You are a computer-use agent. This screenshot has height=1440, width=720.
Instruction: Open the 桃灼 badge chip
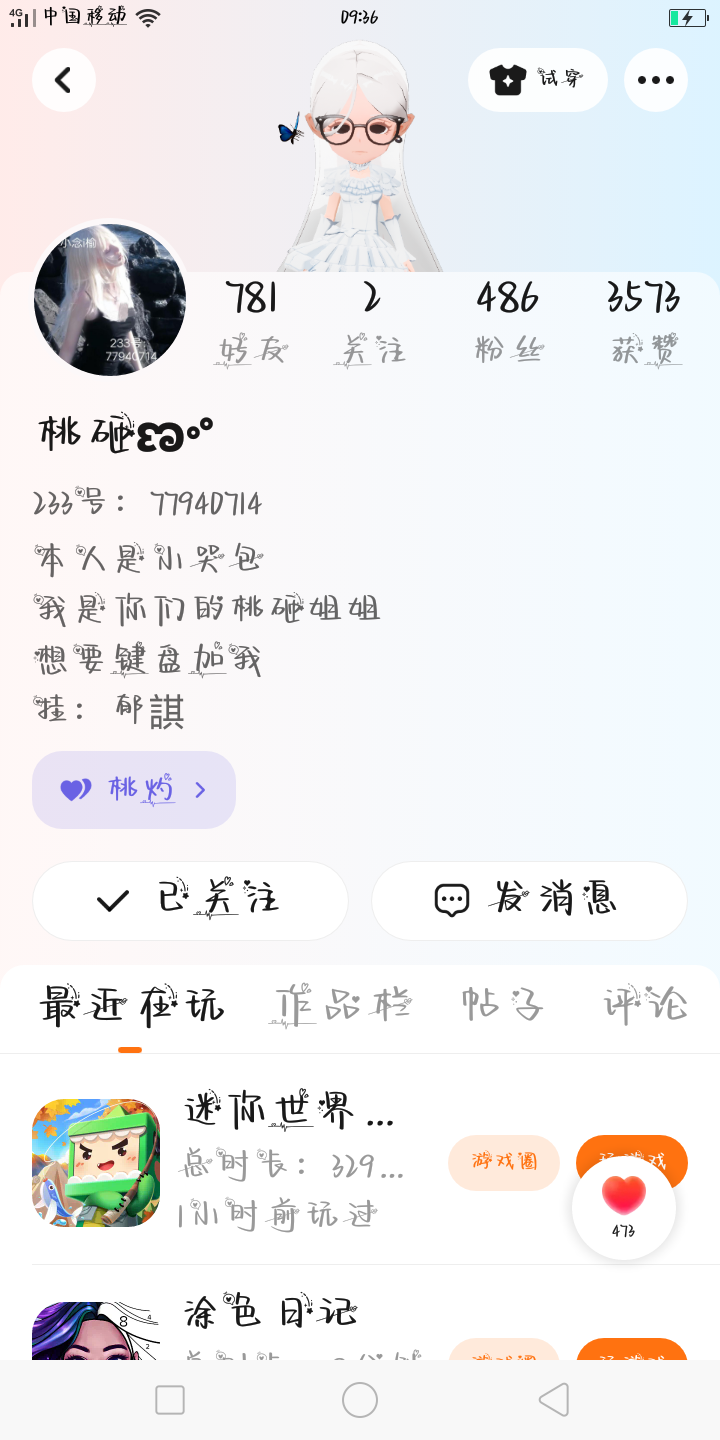click(x=134, y=790)
